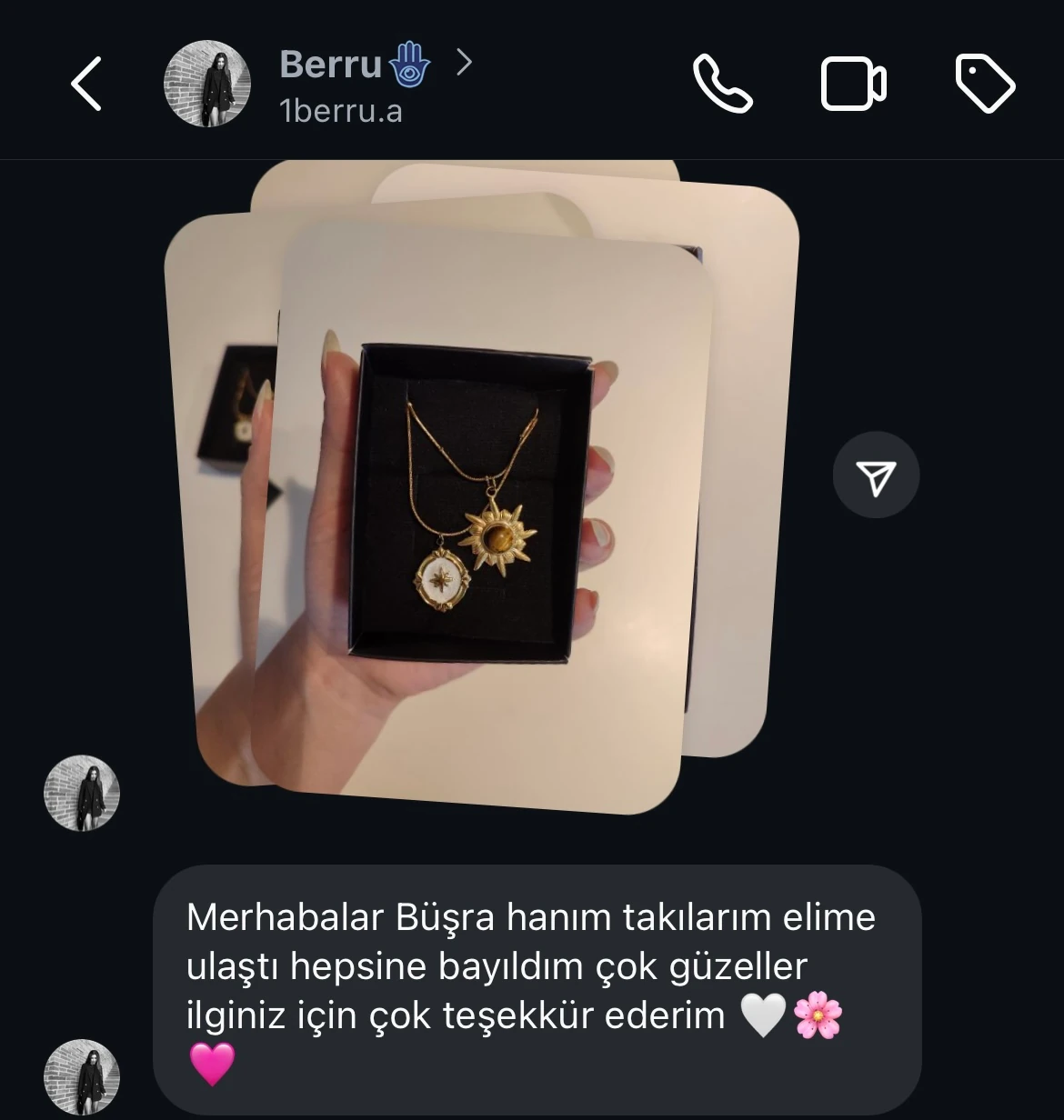Open the label tag icon
Viewport: 1064px width, 1120px height.
[985, 84]
